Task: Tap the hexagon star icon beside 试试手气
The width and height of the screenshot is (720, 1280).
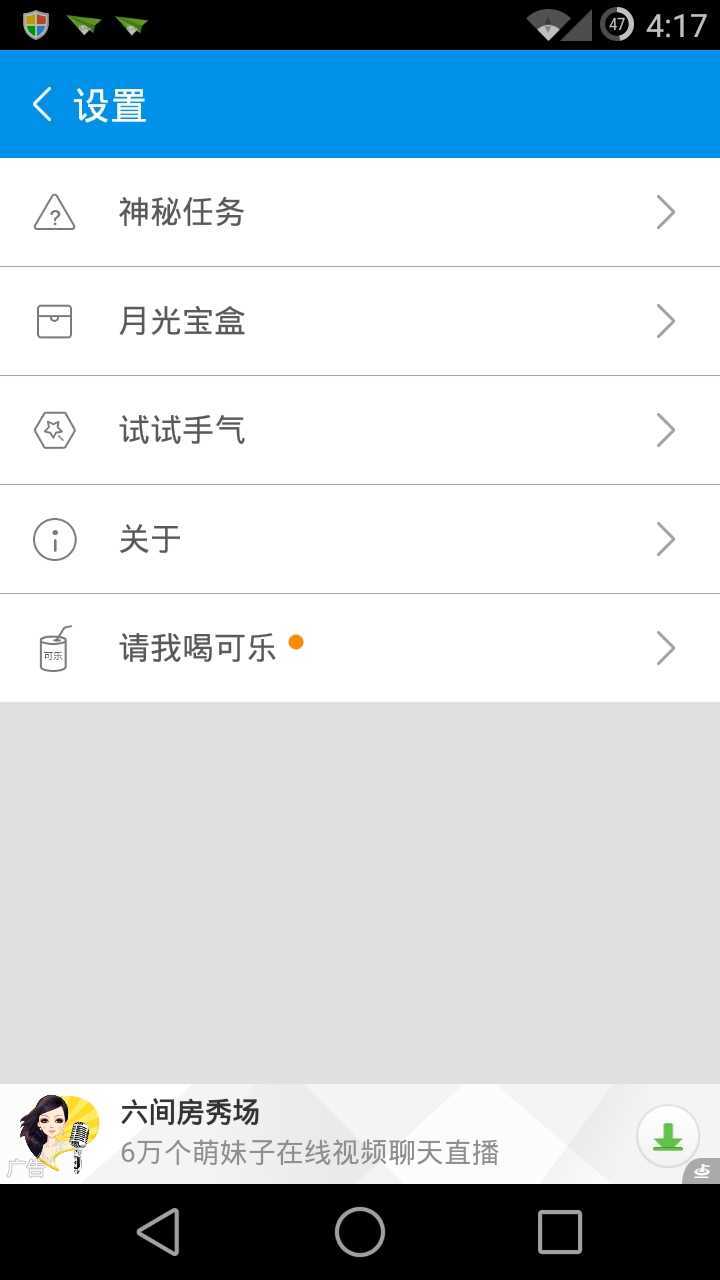Action: point(54,430)
